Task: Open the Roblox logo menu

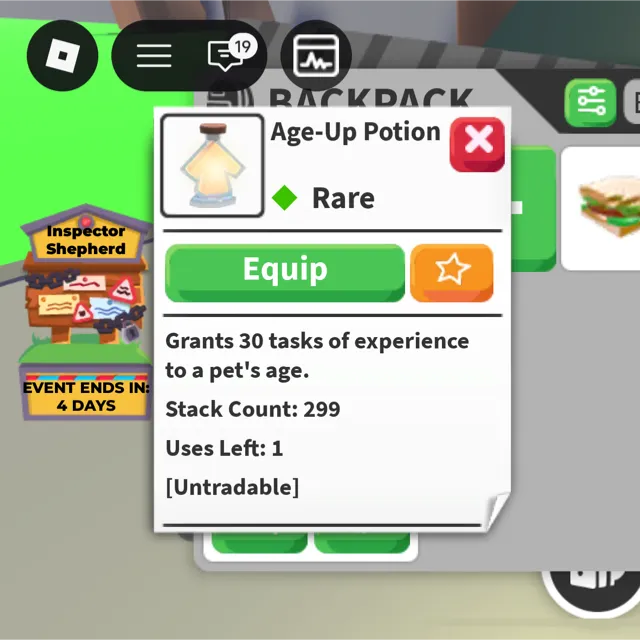Action: coord(62,55)
